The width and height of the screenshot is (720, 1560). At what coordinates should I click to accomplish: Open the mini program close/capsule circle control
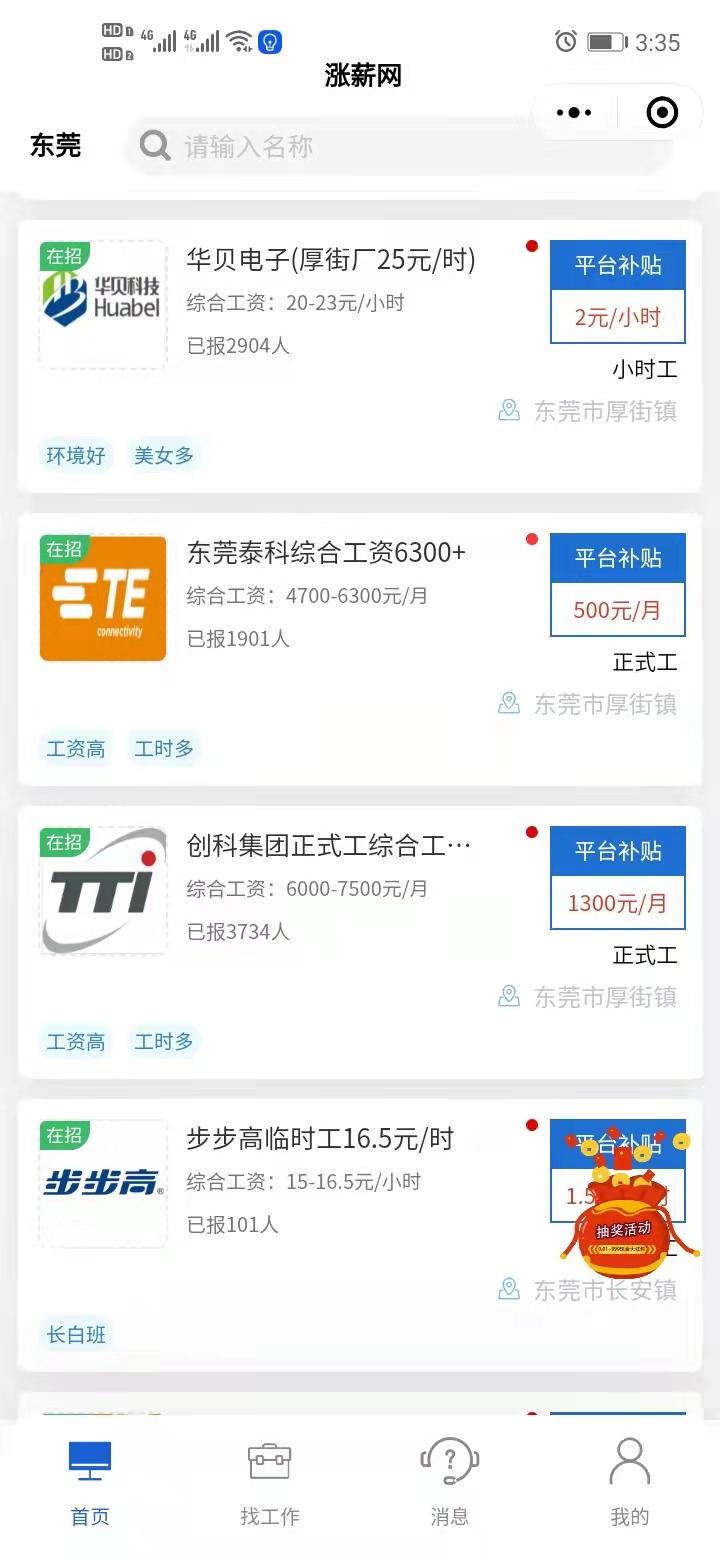[661, 112]
